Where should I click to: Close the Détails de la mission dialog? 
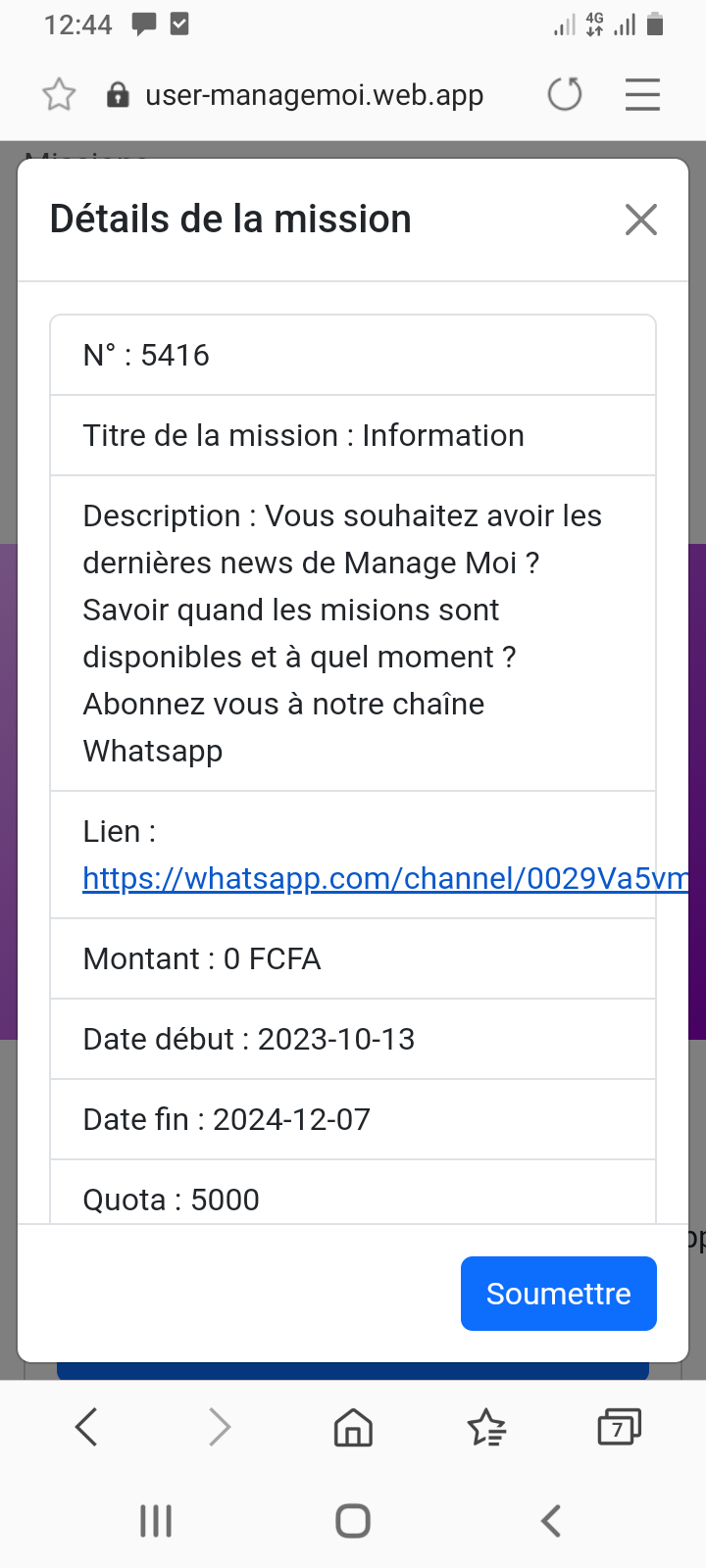(640, 220)
